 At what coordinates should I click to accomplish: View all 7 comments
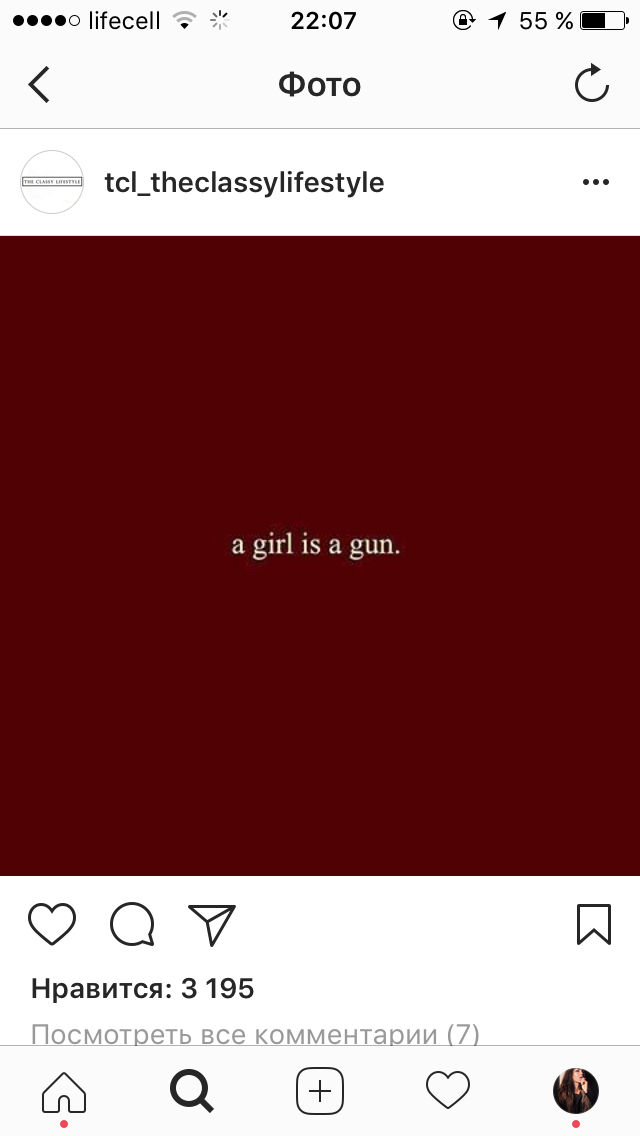tap(255, 1033)
